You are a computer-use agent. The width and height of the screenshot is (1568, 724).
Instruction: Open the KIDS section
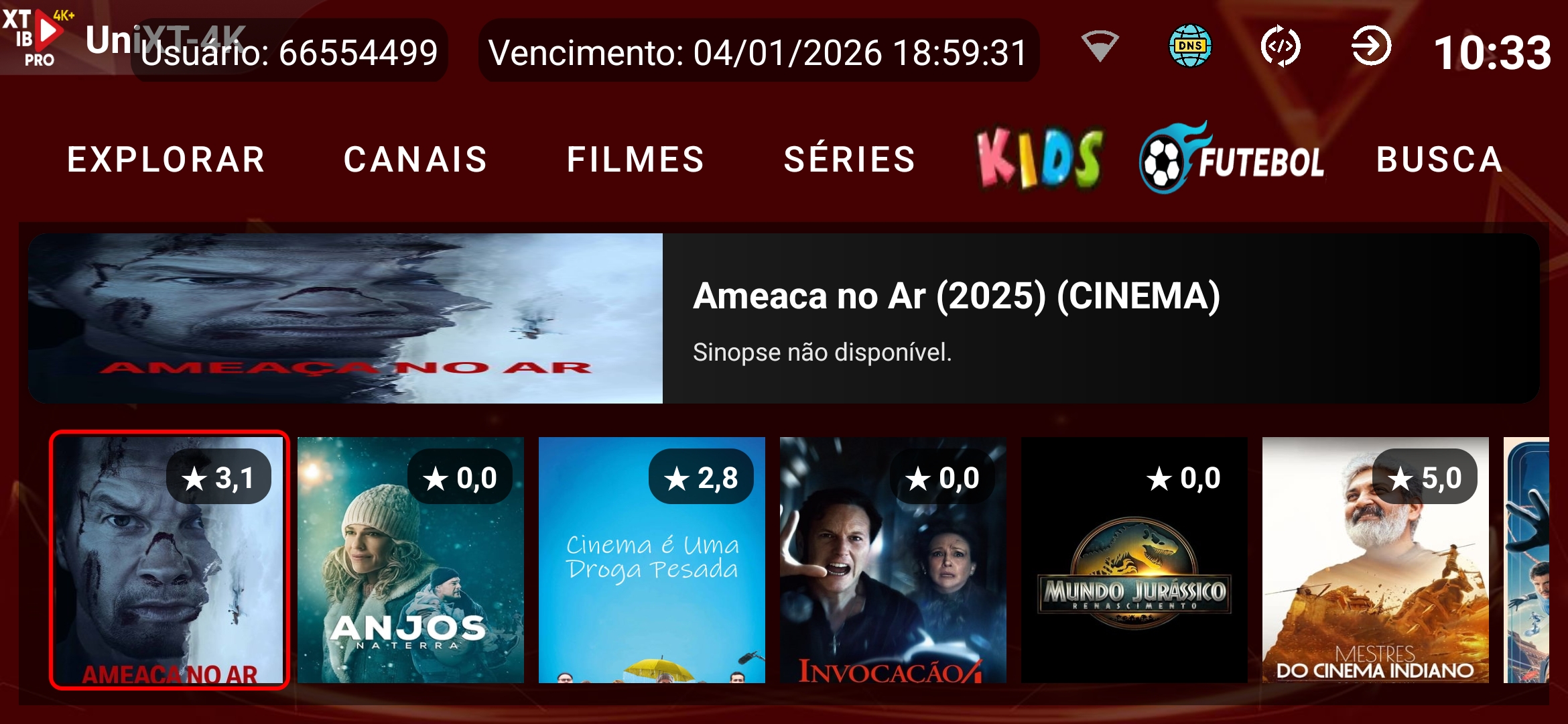[1039, 158]
